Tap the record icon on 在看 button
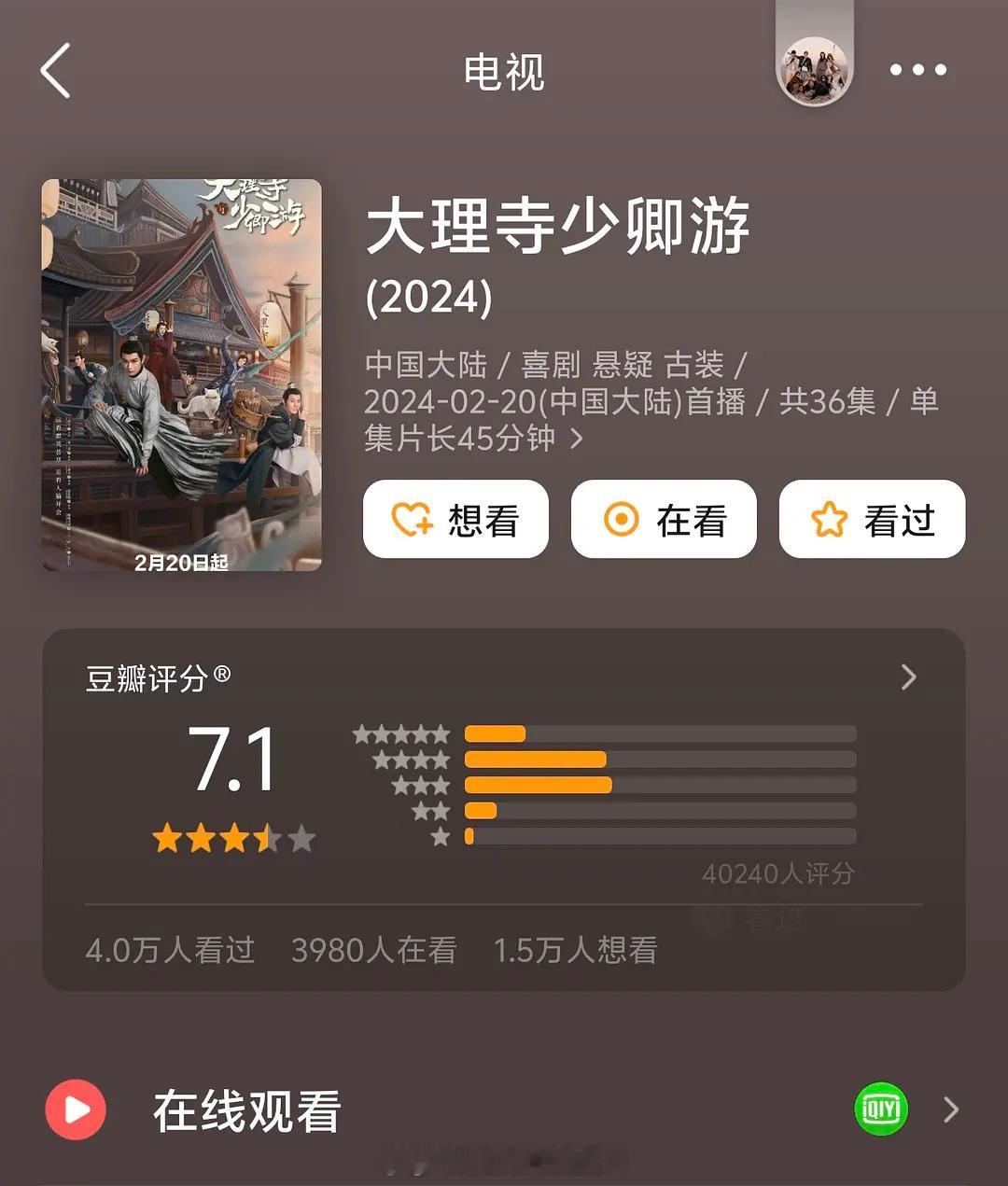The width and height of the screenshot is (1008, 1186). [x=621, y=521]
